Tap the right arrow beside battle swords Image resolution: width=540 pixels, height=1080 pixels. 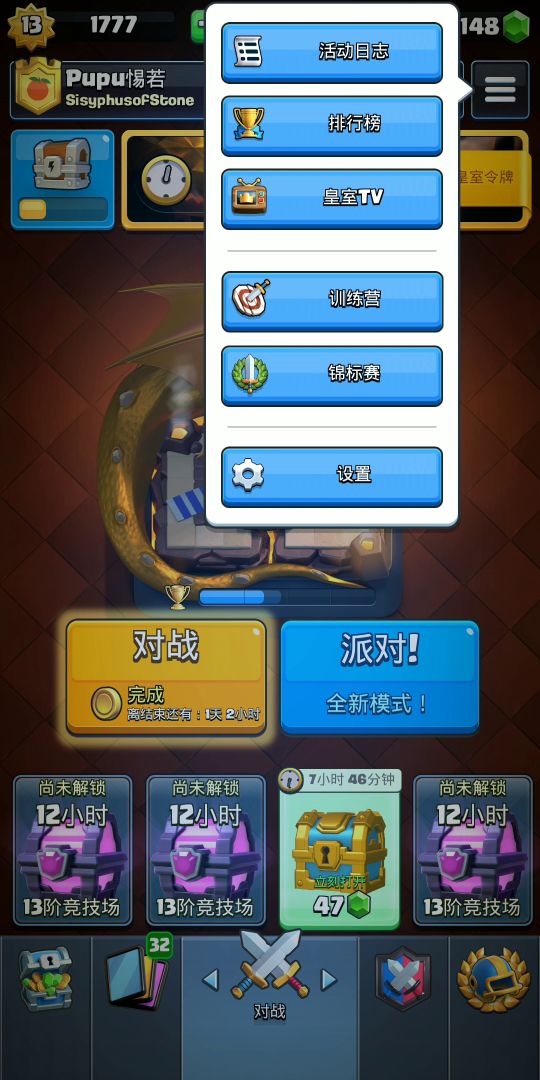tap(329, 979)
